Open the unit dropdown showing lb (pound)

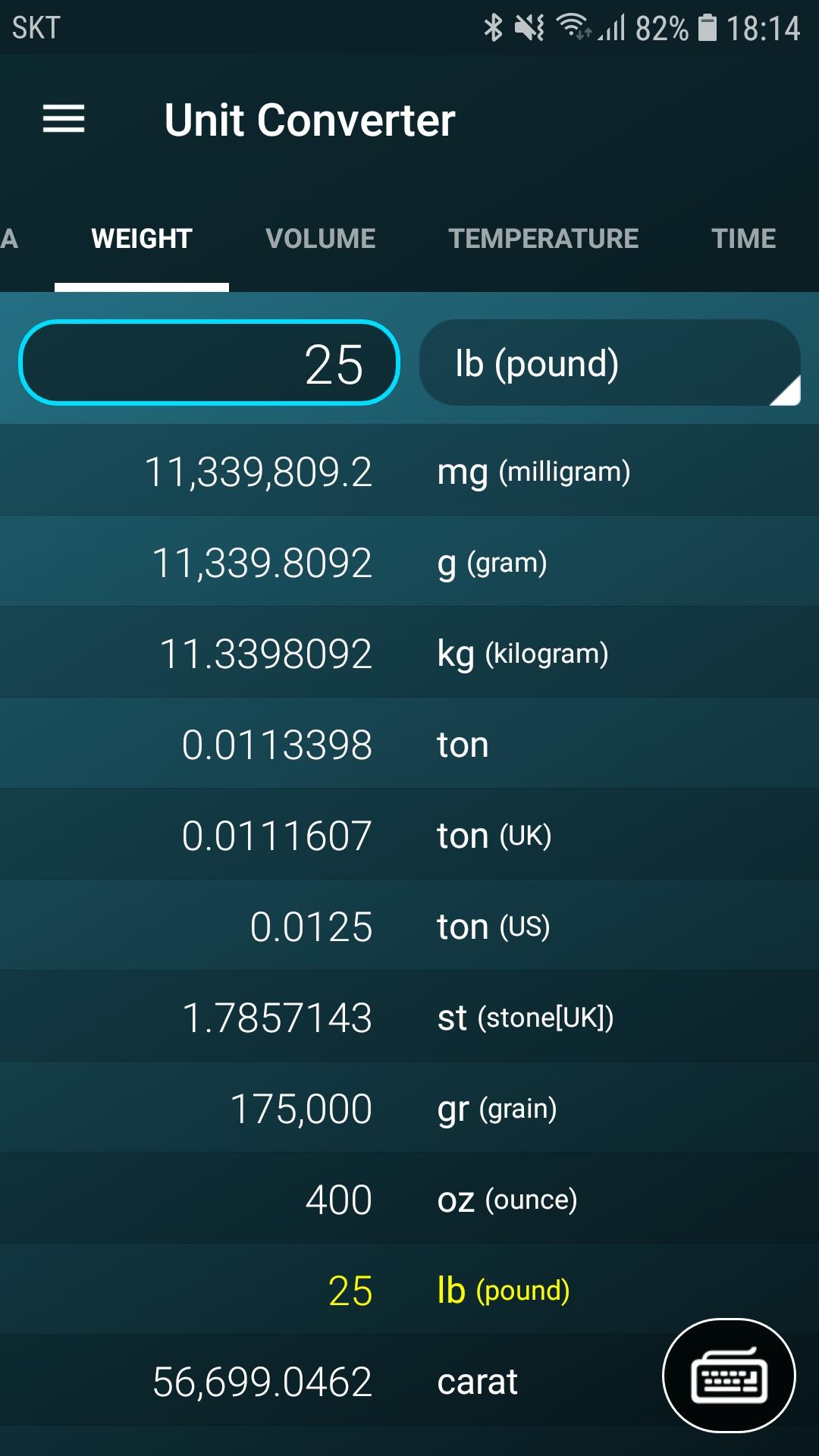(x=610, y=364)
